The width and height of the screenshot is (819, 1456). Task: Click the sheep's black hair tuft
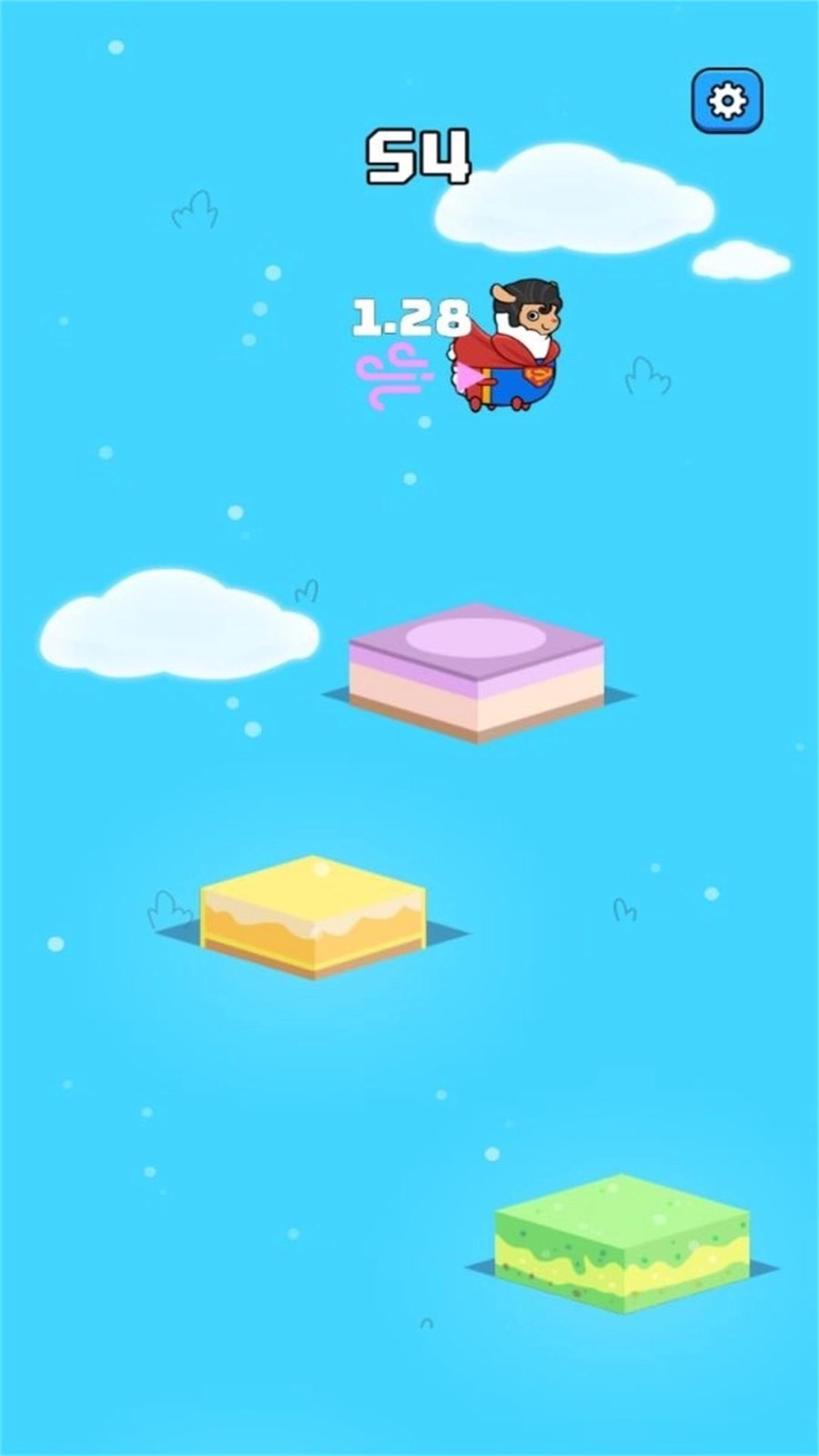click(x=537, y=291)
